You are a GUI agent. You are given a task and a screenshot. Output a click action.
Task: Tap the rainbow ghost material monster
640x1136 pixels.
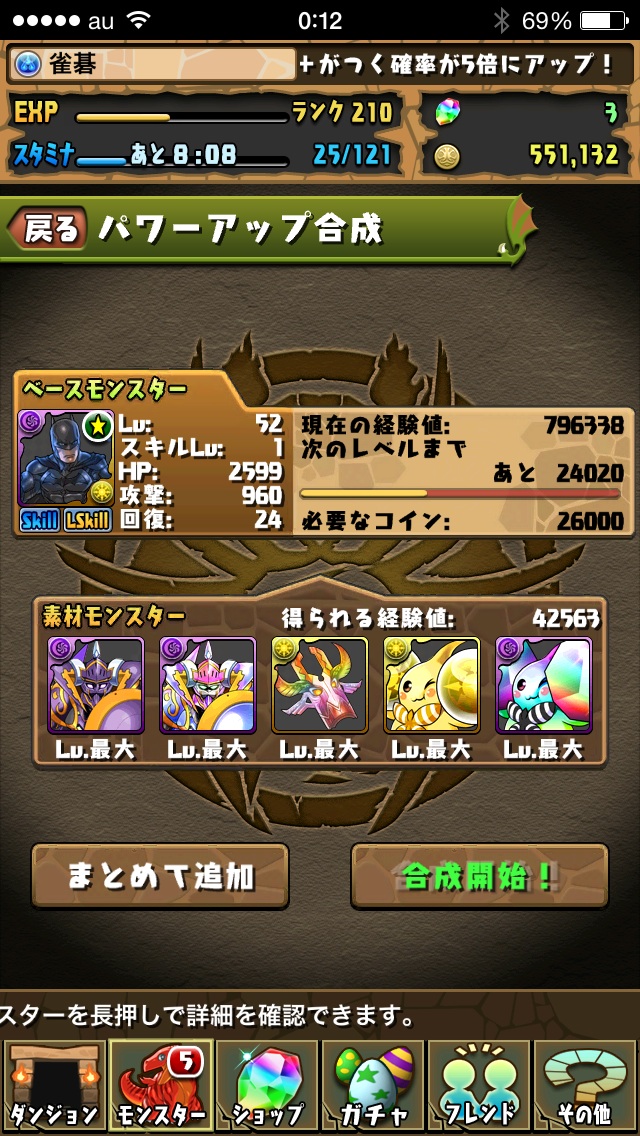[543, 686]
